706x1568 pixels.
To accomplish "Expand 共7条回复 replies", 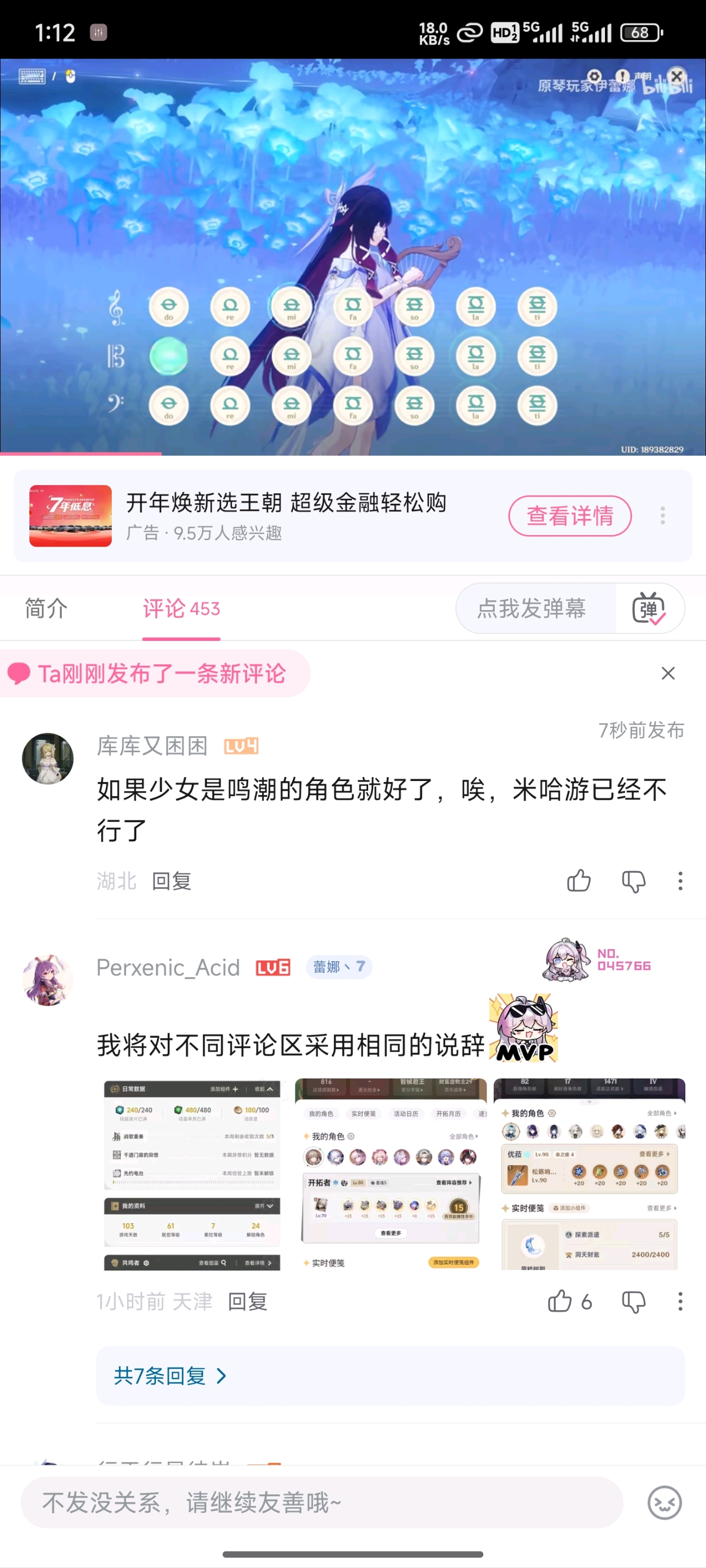I will coord(170,1376).
